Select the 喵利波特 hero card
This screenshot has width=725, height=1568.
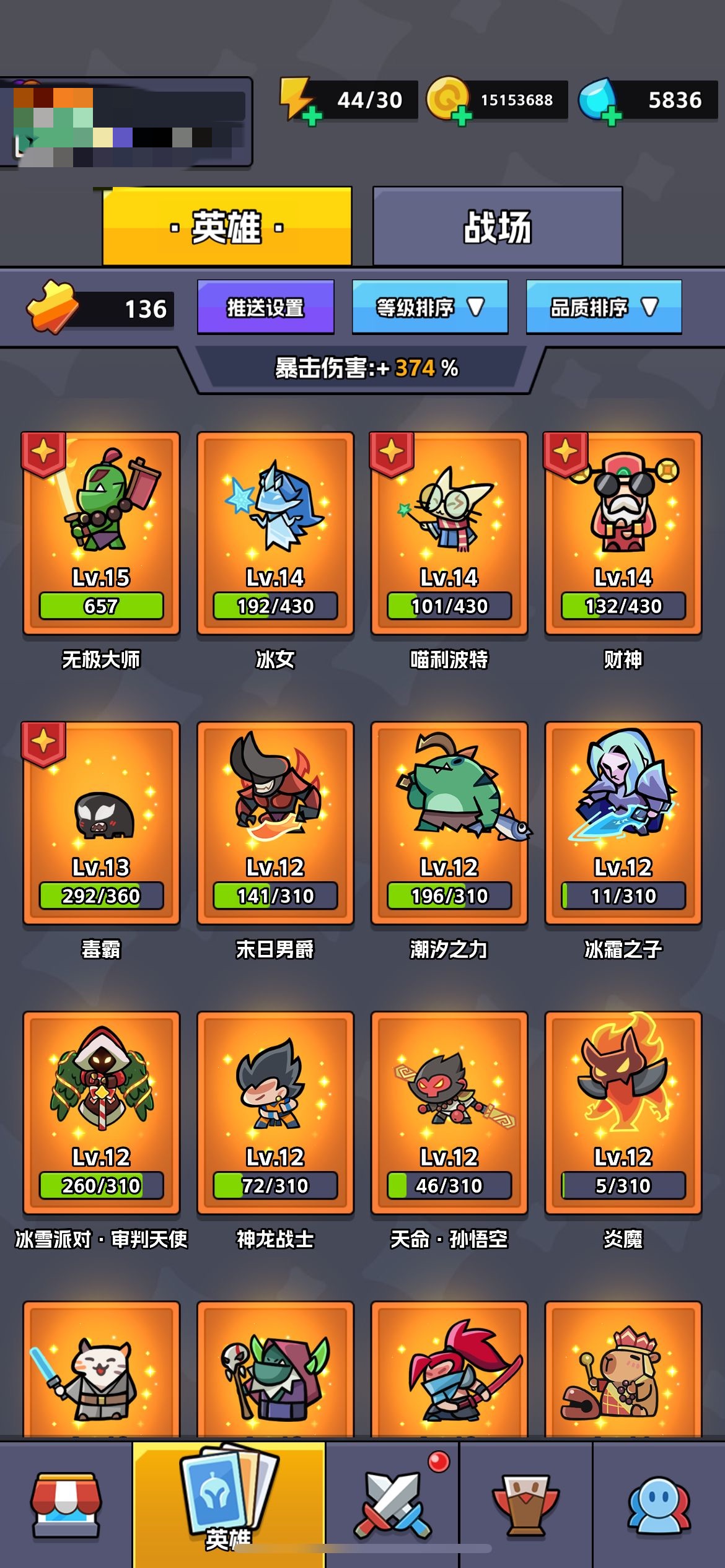tap(449, 533)
